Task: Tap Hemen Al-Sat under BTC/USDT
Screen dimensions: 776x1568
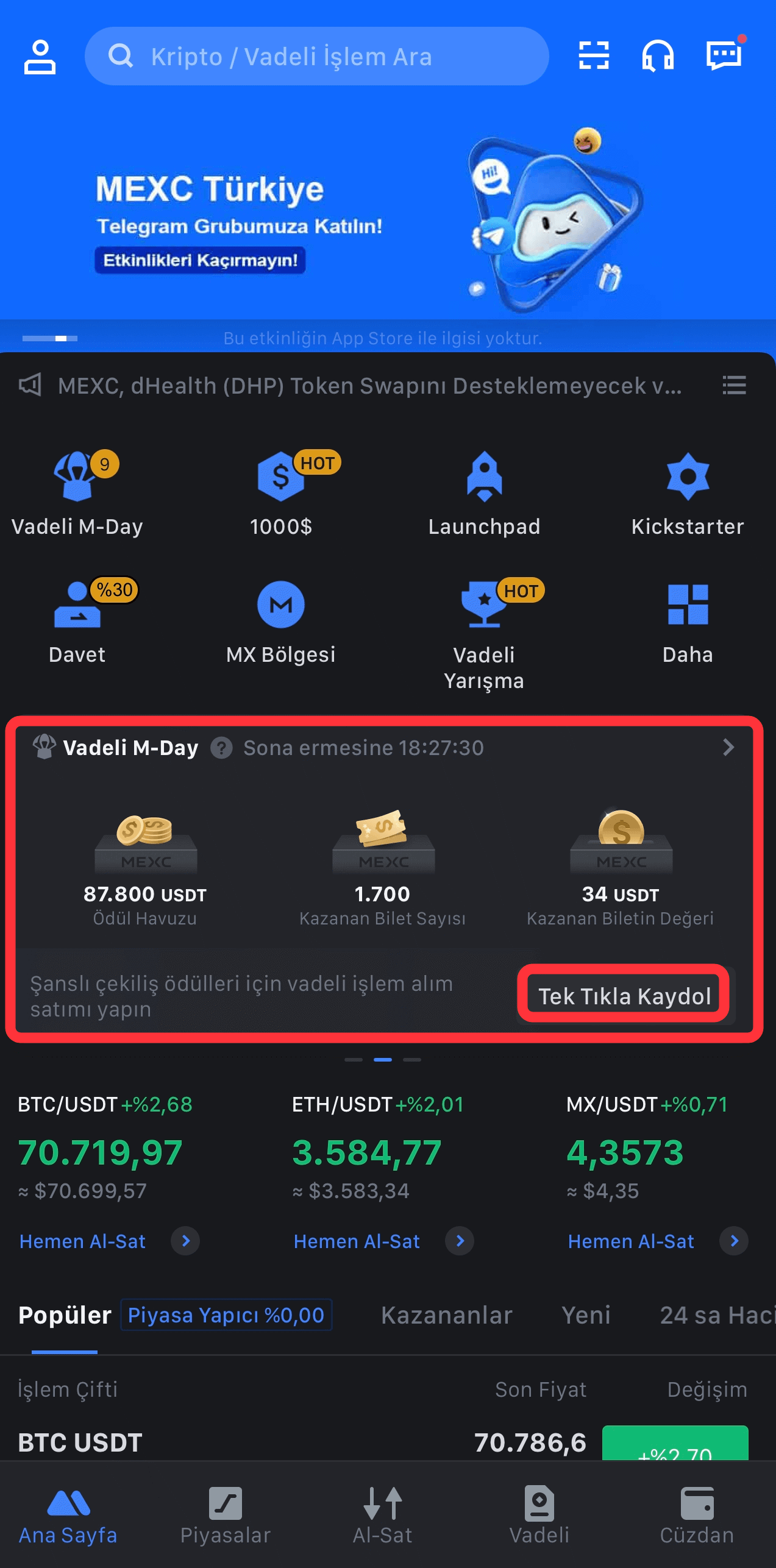Action: [83, 1241]
